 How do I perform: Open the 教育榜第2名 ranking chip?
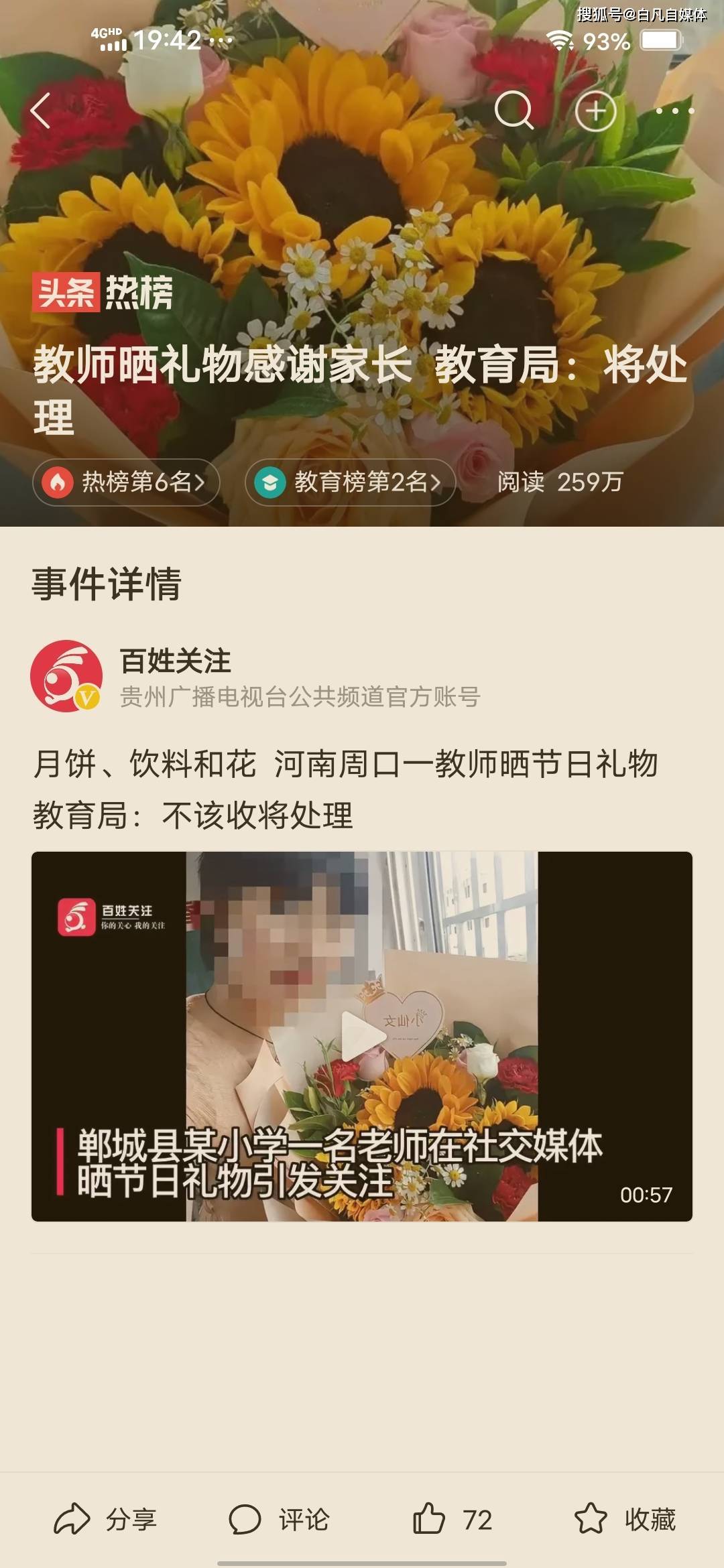351,482
